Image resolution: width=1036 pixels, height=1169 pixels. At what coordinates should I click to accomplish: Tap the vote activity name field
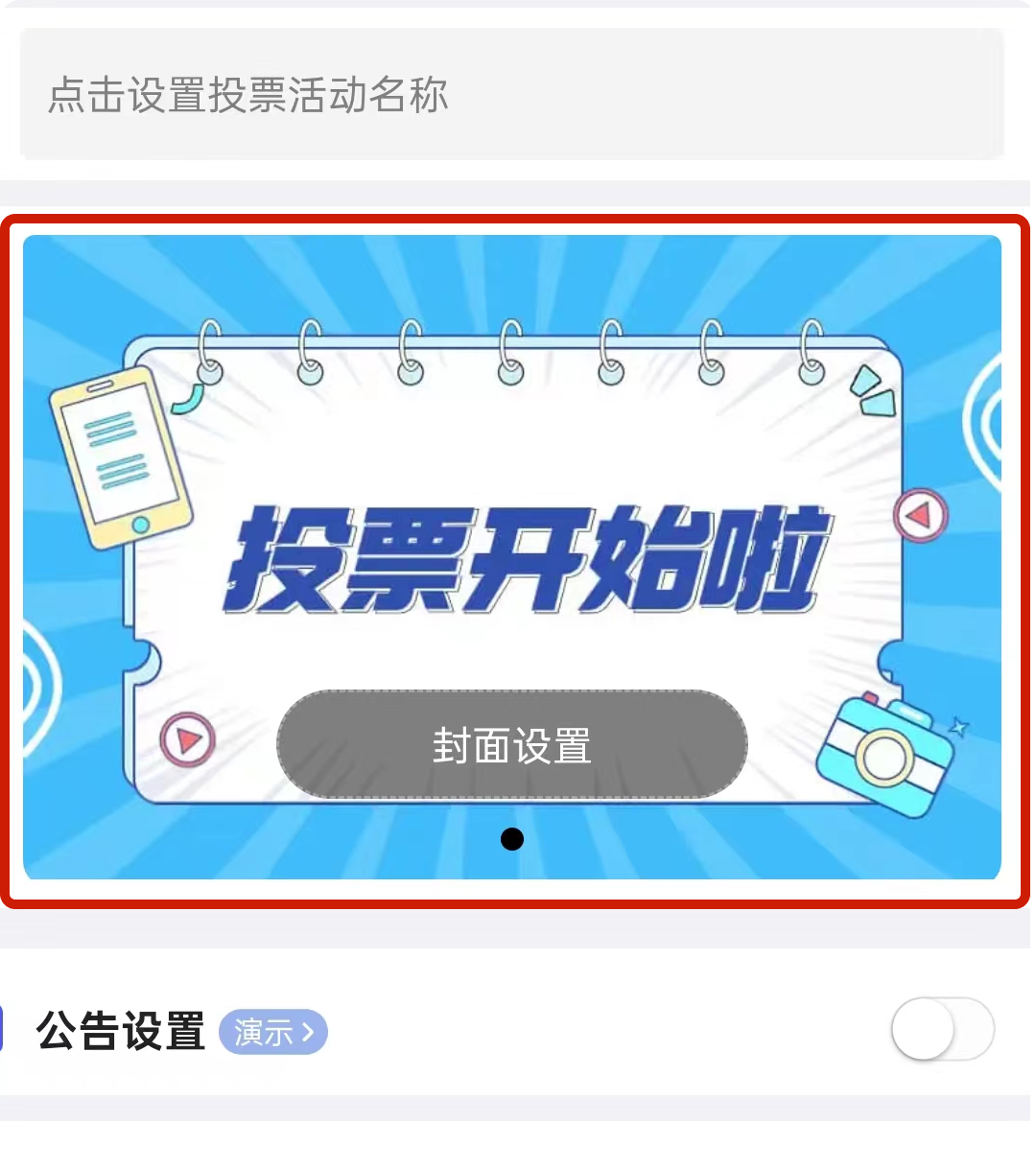[x=511, y=95]
